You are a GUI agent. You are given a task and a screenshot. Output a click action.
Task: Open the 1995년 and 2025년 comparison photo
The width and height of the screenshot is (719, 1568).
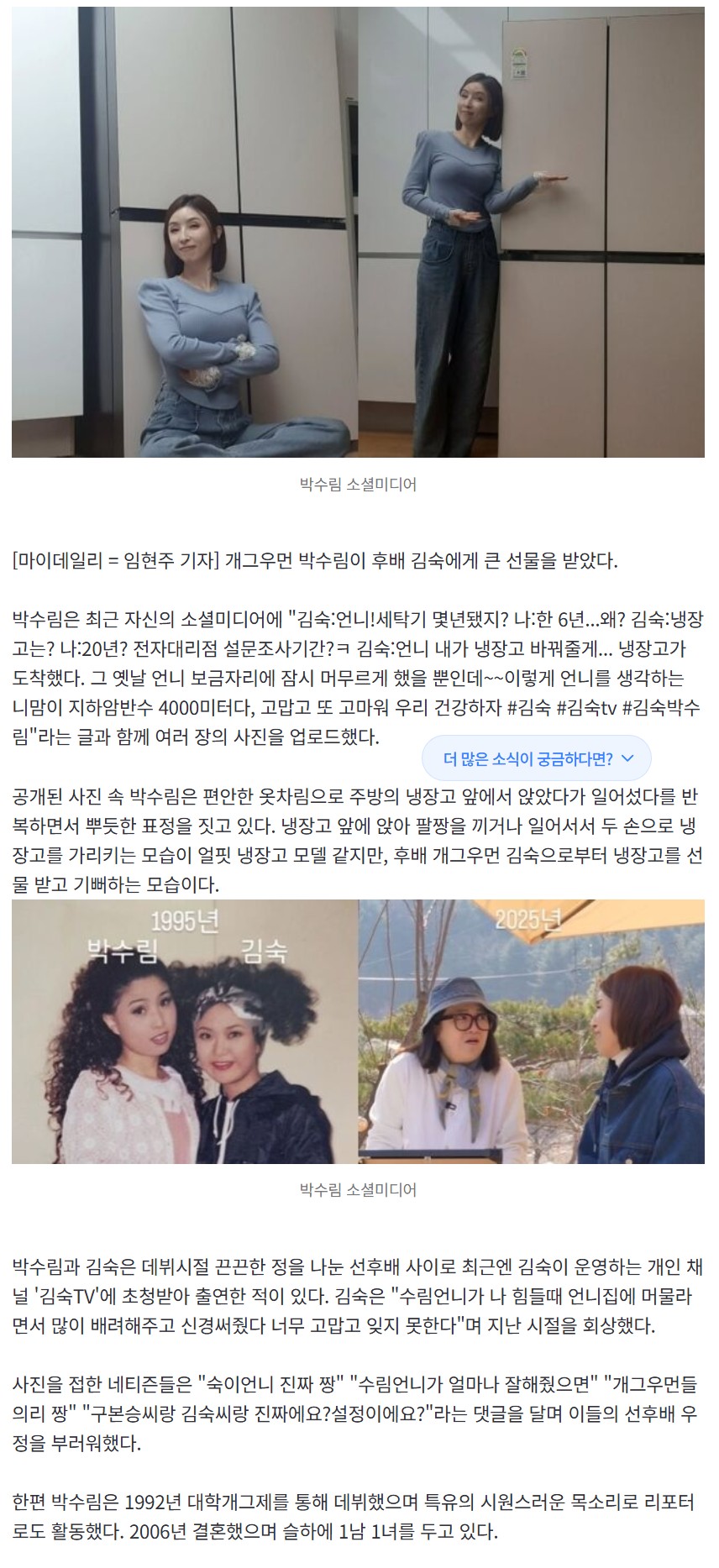pos(358,1031)
